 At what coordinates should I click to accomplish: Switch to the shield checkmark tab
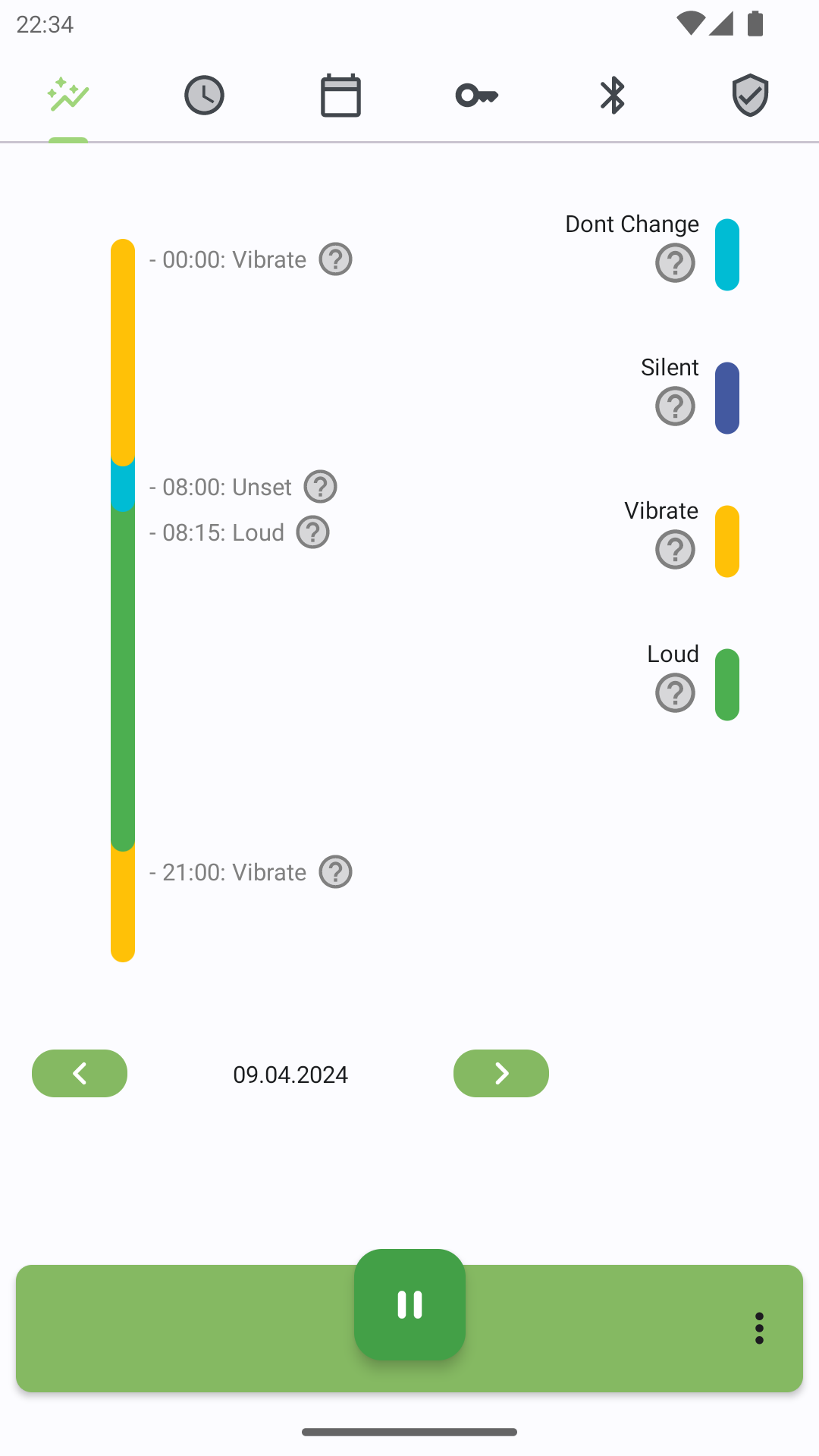tap(750, 96)
